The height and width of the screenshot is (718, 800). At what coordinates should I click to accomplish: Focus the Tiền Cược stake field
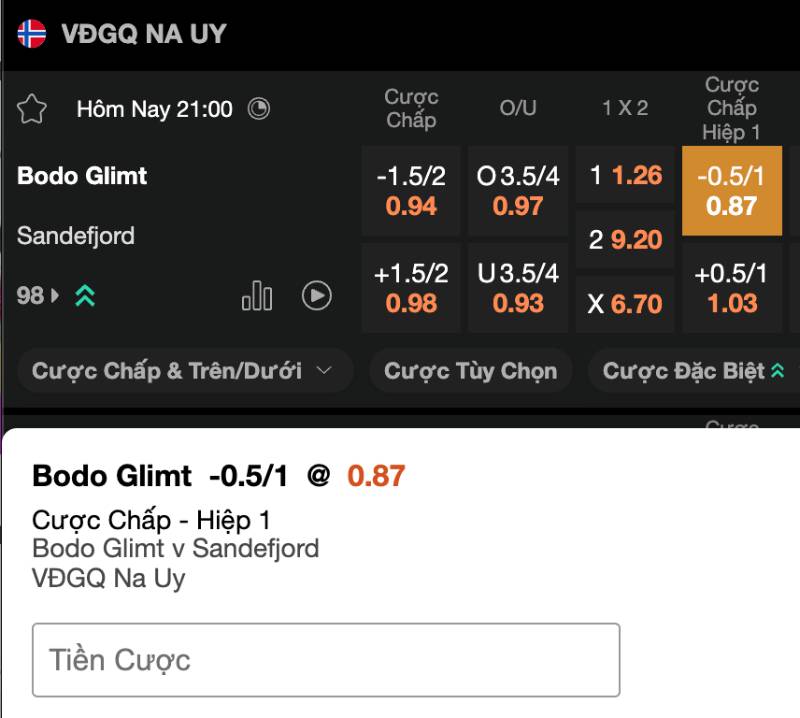click(x=326, y=660)
